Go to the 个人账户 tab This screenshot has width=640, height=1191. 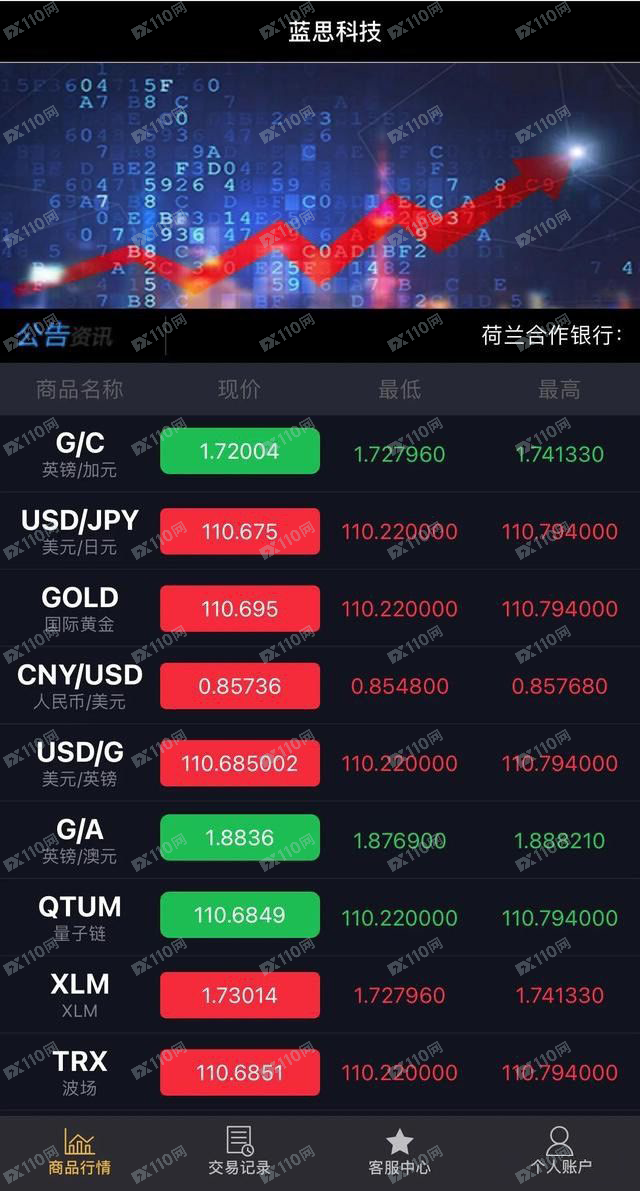560,1152
